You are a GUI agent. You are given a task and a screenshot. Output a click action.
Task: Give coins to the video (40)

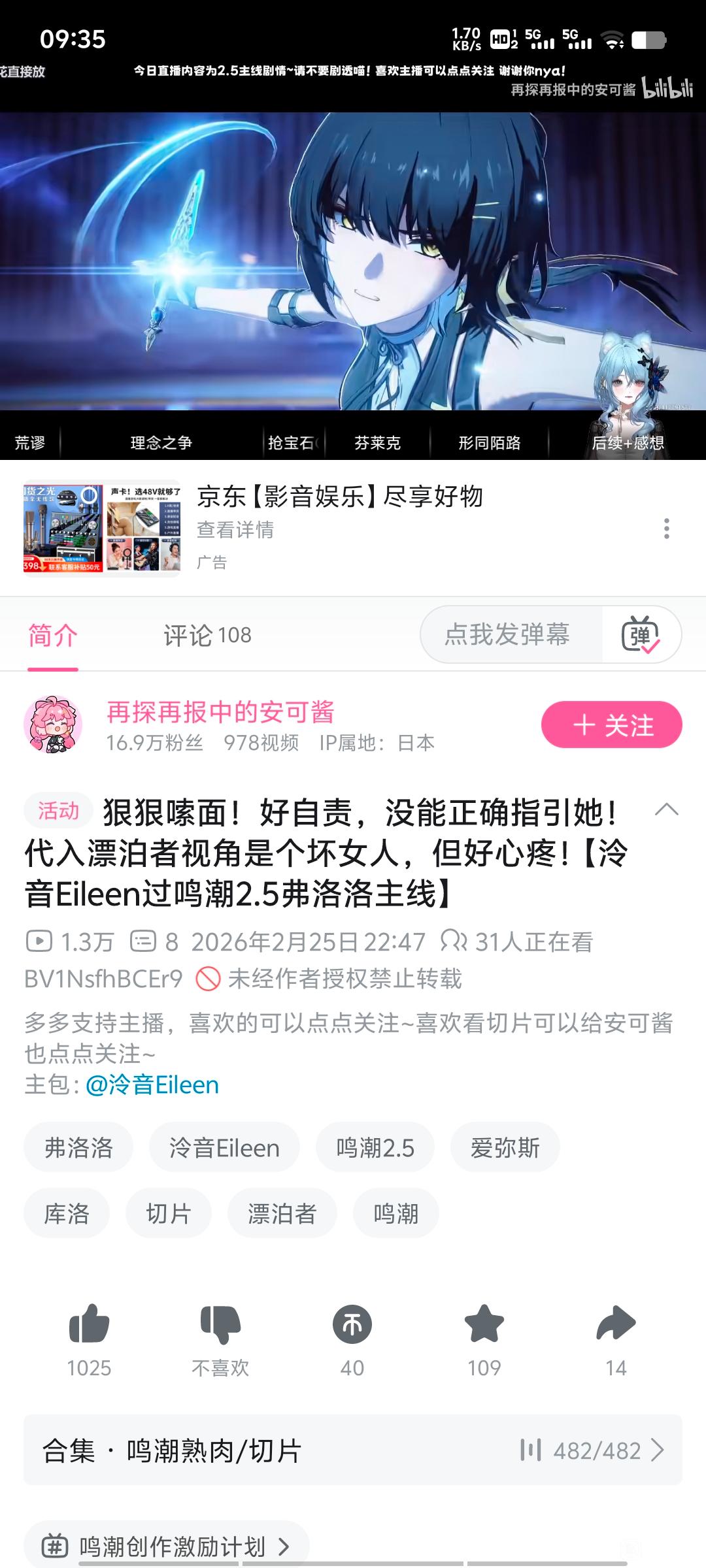pos(352,1325)
